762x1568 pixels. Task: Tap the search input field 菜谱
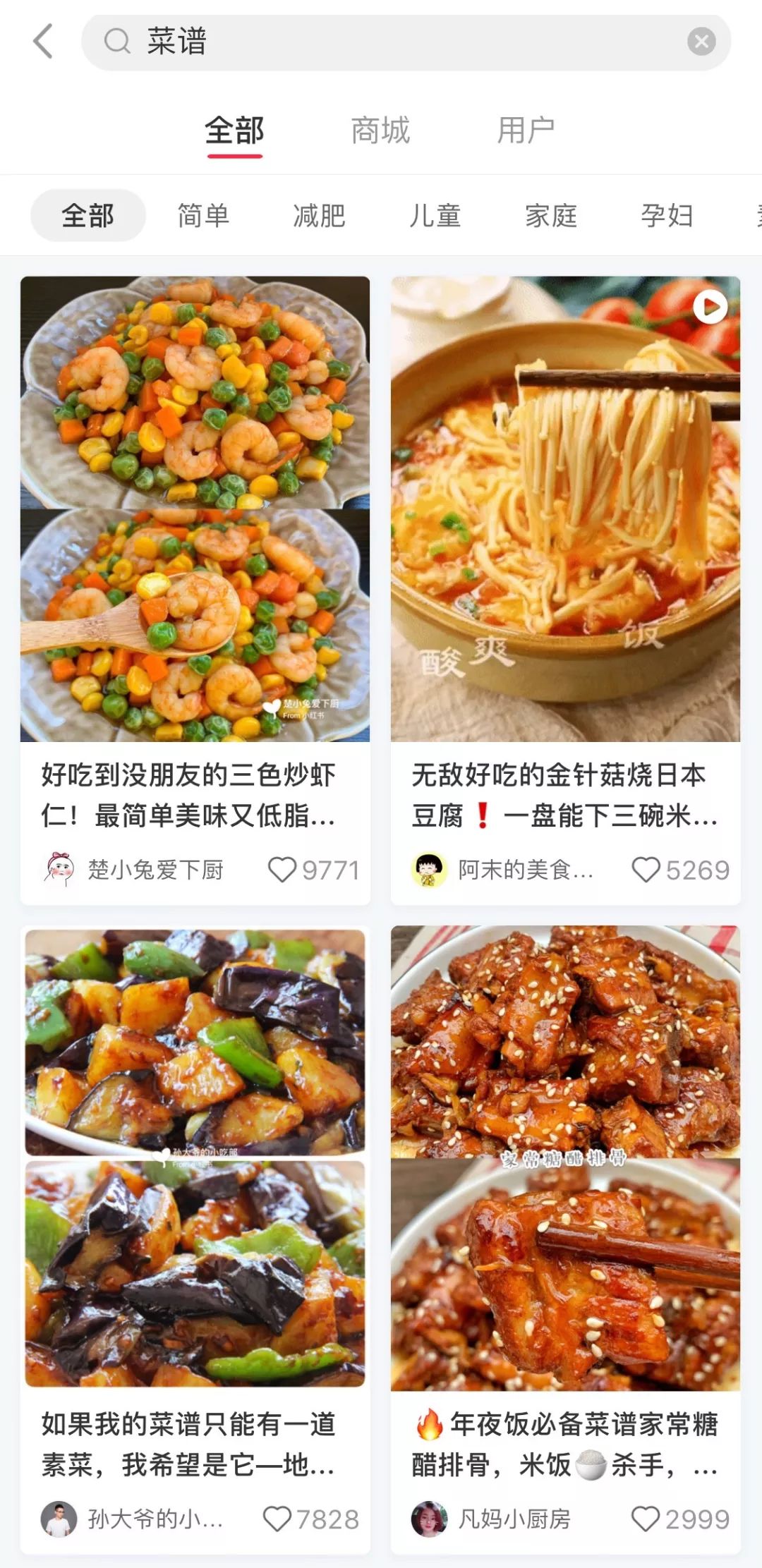pos(282,42)
